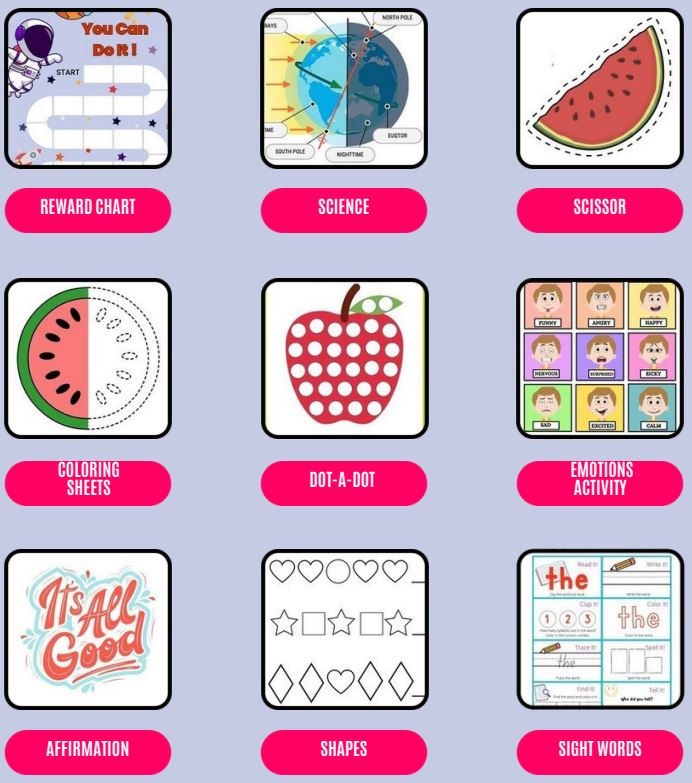The height and width of the screenshot is (783, 692).
Task: Tap the astronaut reward chart picture tile
Action: [88, 88]
